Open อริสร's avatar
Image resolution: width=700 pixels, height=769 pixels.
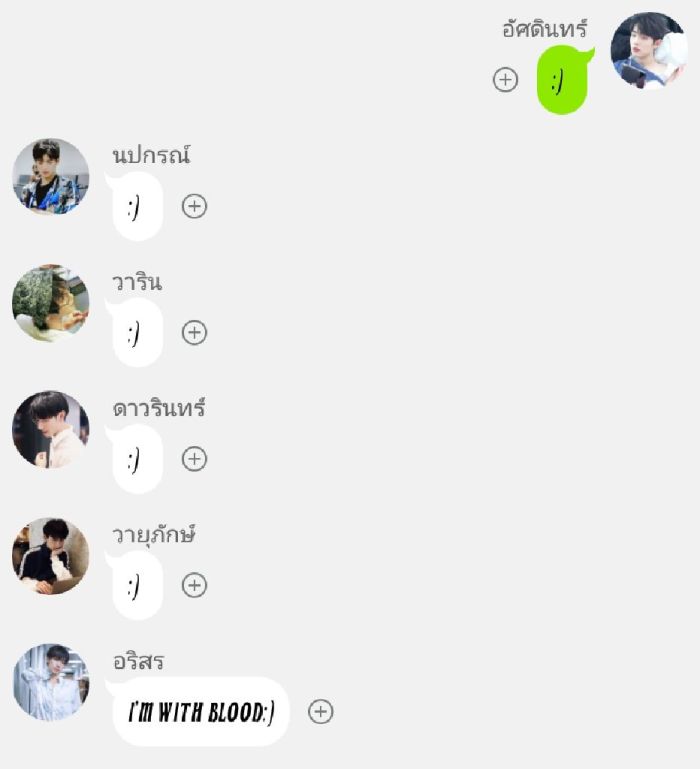[51, 682]
